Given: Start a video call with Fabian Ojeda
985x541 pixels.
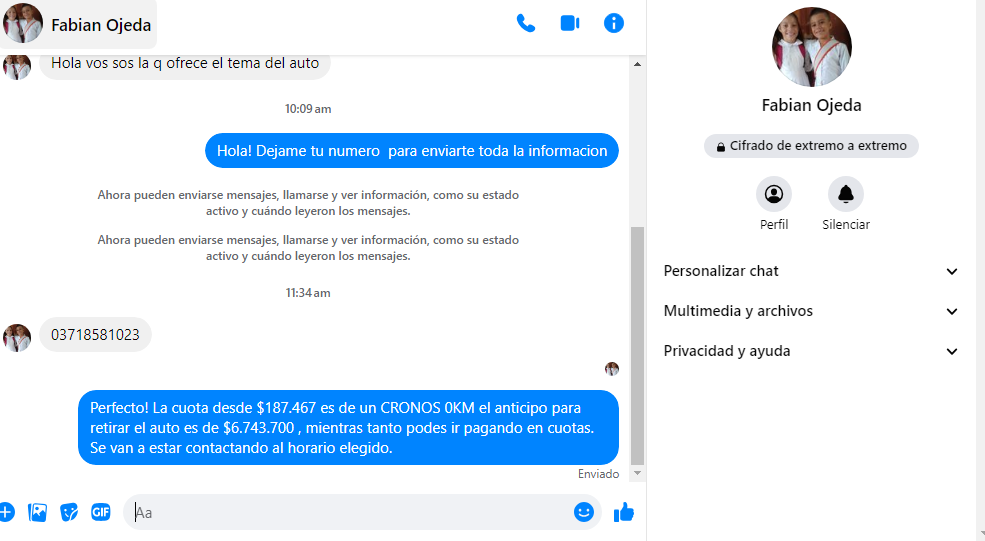Looking at the screenshot, I should [x=570, y=23].
